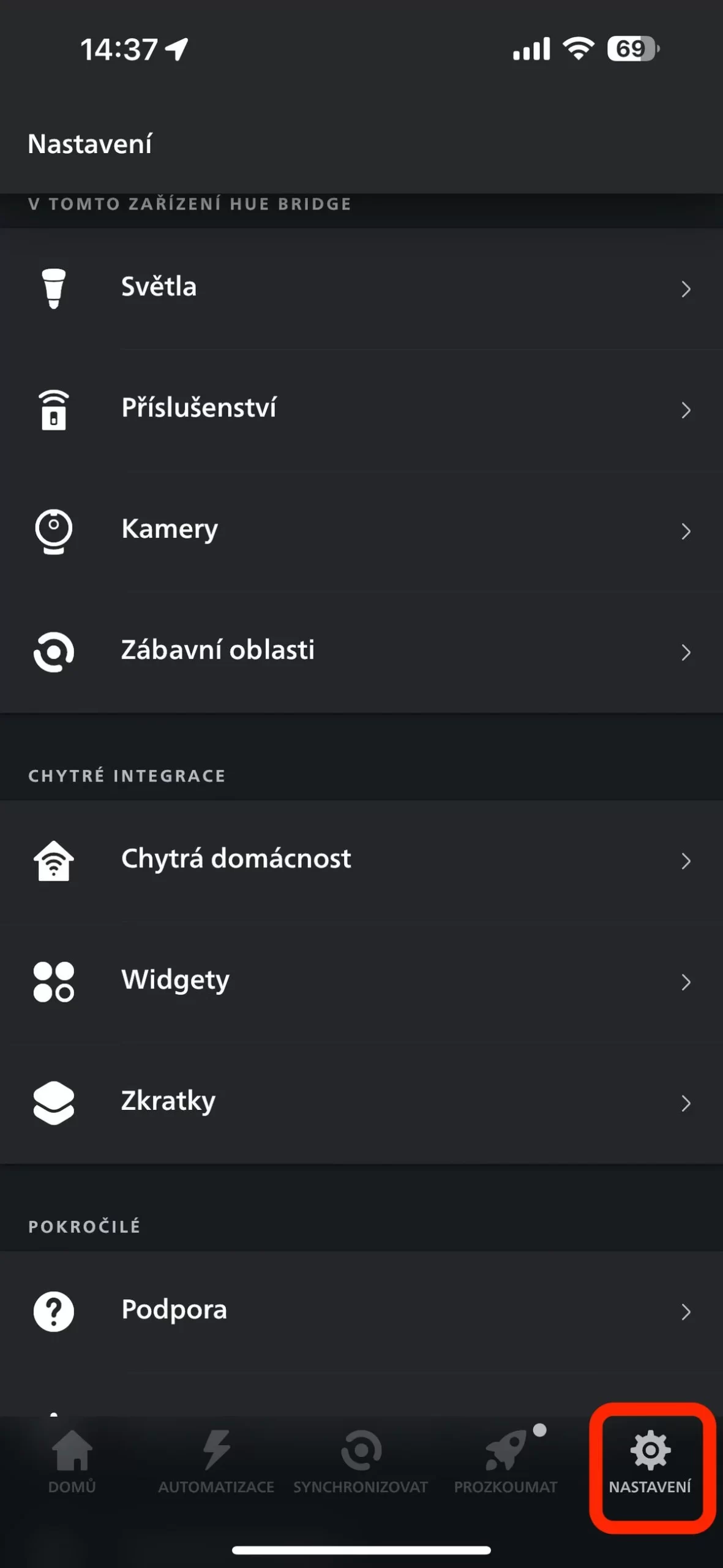Open the Podpora support row

(361, 1311)
